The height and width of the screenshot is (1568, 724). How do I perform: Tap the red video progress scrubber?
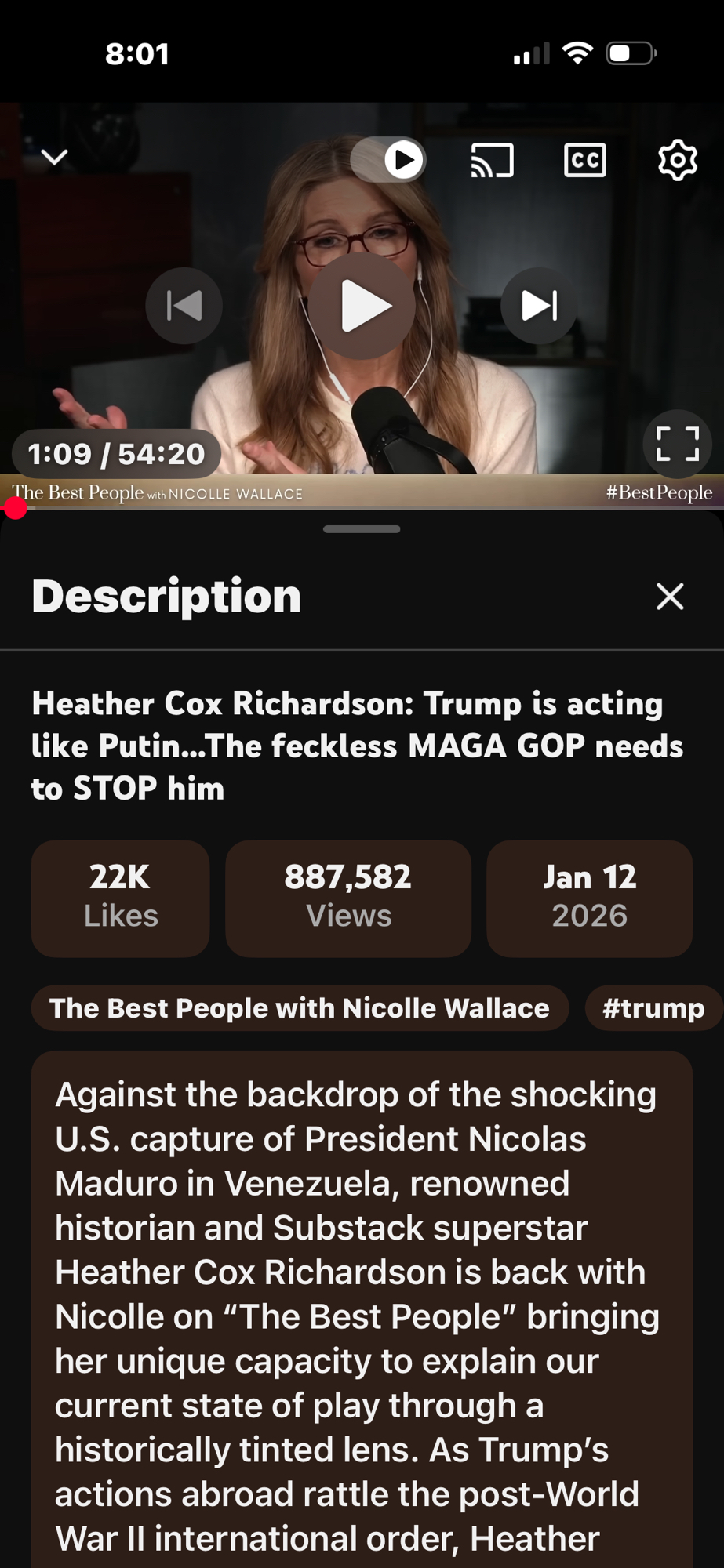(15, 508)
